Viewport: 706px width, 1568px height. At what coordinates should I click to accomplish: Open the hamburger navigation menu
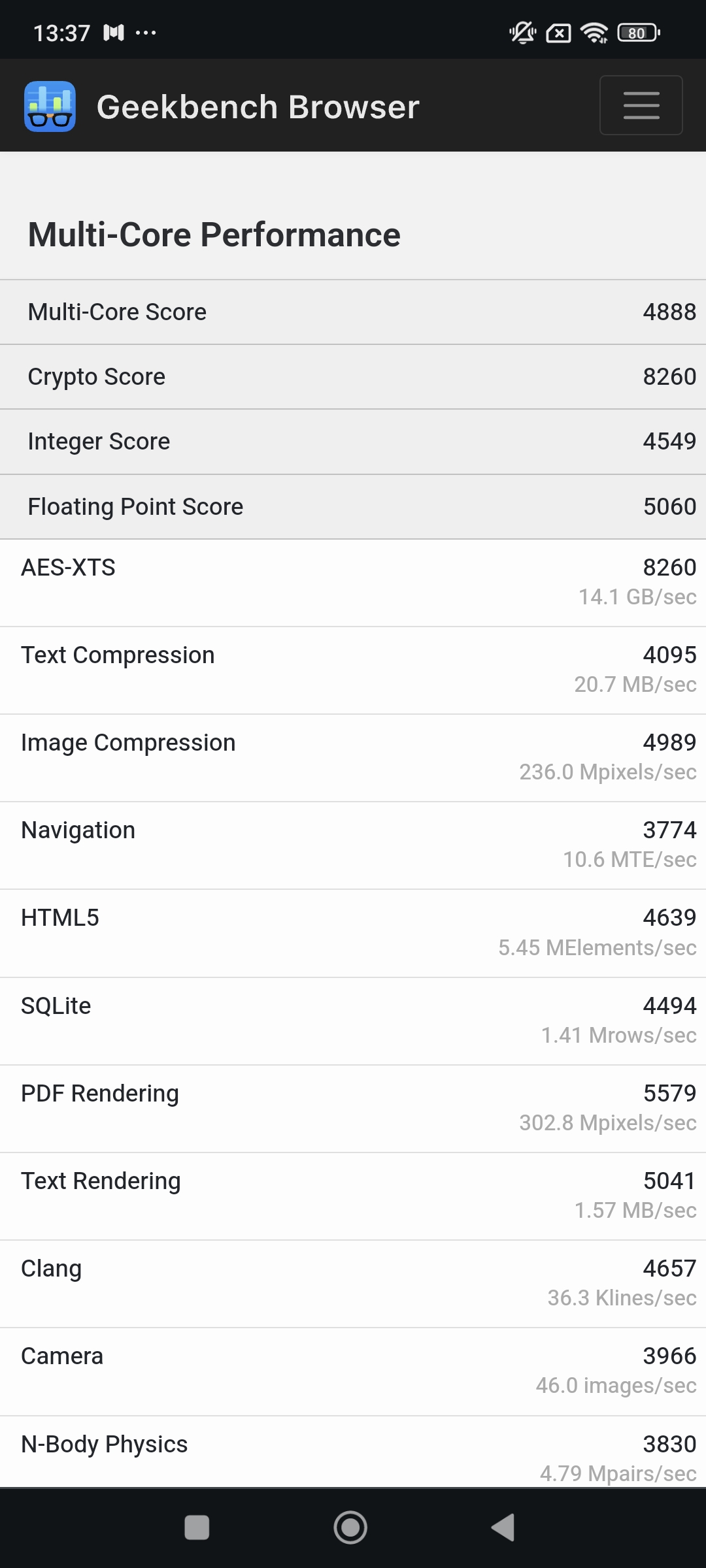click(641, 106)
